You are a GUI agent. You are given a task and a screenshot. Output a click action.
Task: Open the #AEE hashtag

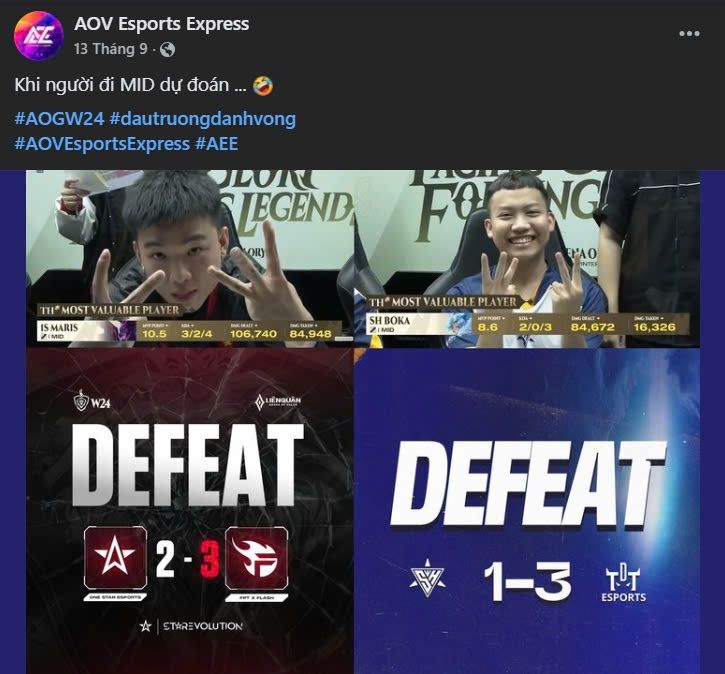click(216, 143)
